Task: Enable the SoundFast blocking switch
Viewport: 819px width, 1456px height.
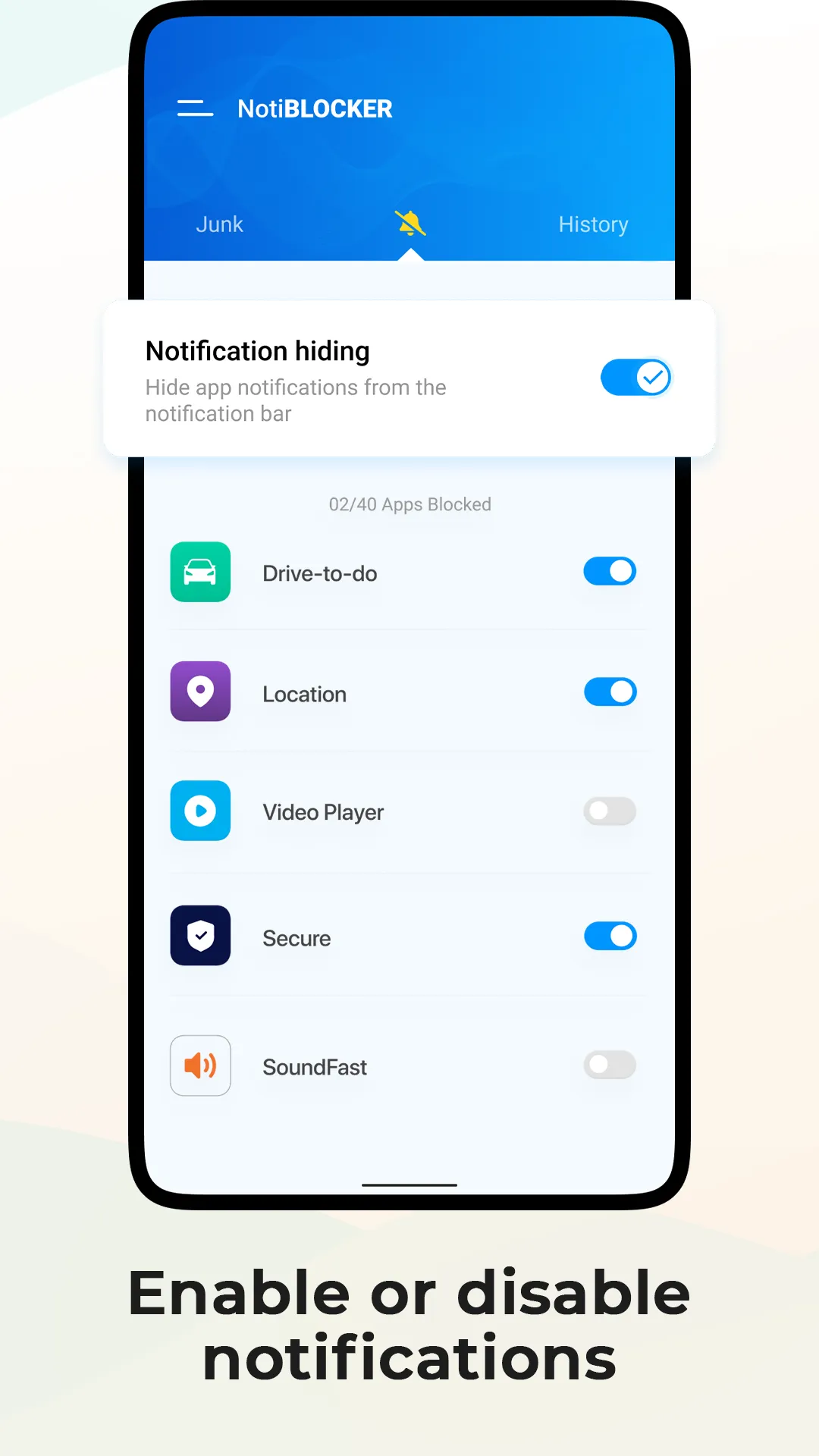Action: click(x=610, y=1065)
